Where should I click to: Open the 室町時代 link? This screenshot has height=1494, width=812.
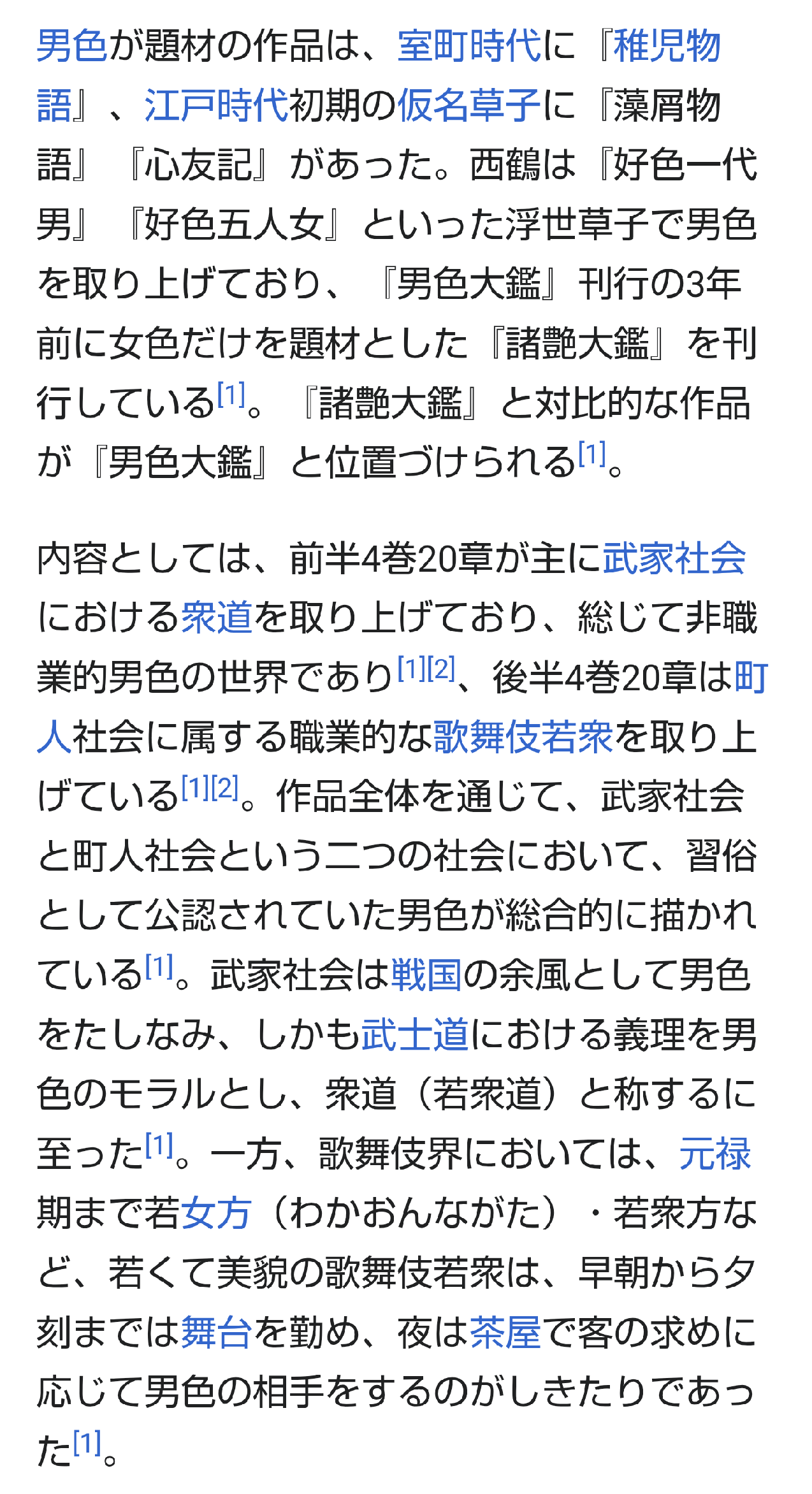[x=469, y=46]
